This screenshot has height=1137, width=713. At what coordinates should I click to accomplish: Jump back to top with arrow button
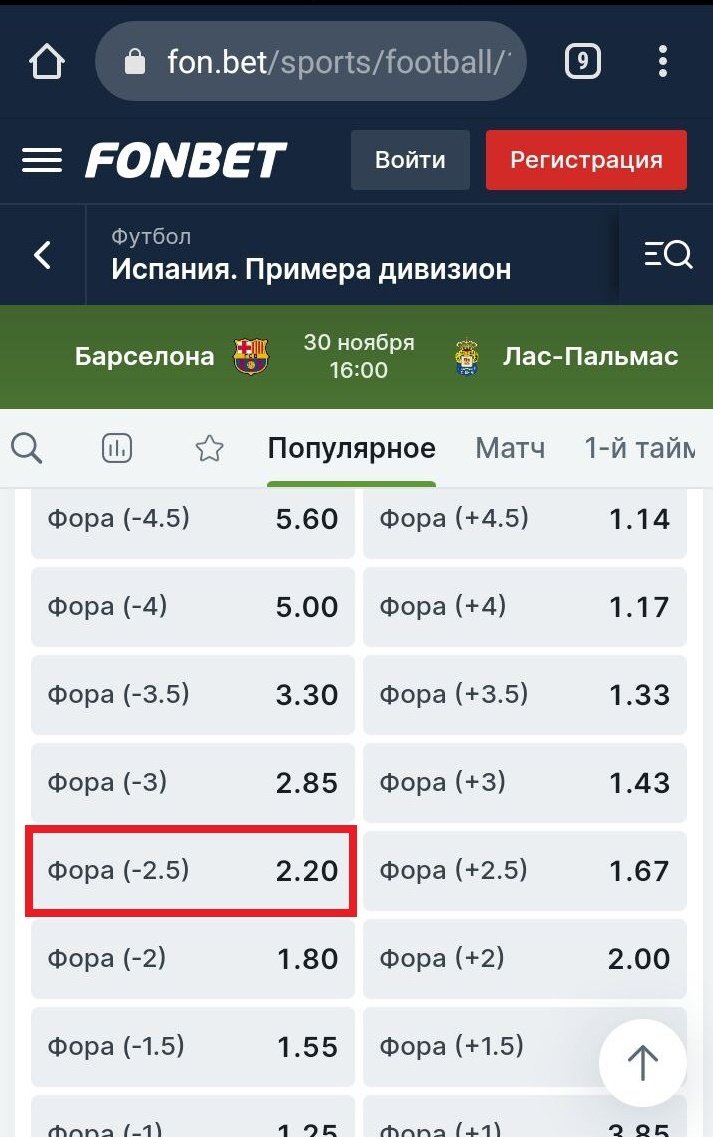point(642,1062)
